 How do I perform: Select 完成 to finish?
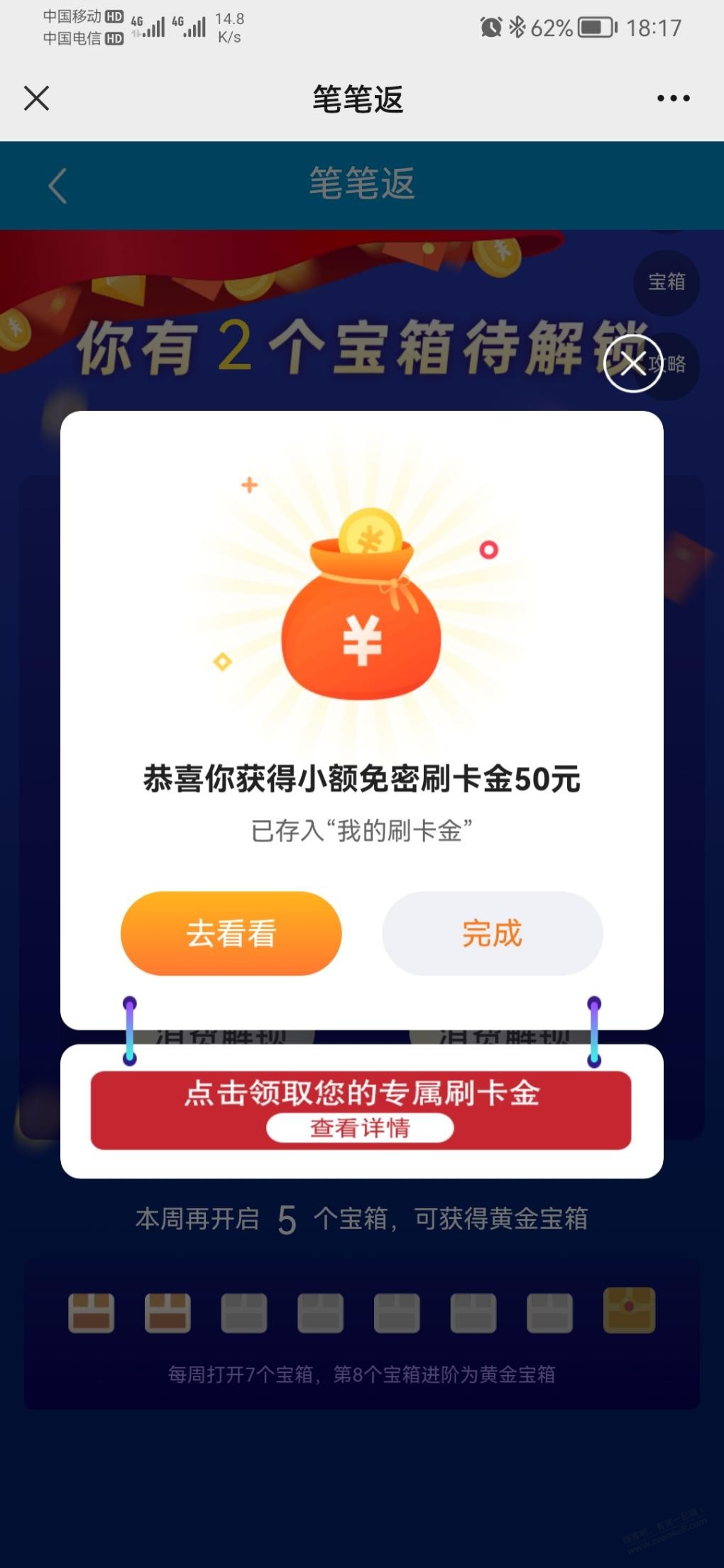tap(492, 933)
